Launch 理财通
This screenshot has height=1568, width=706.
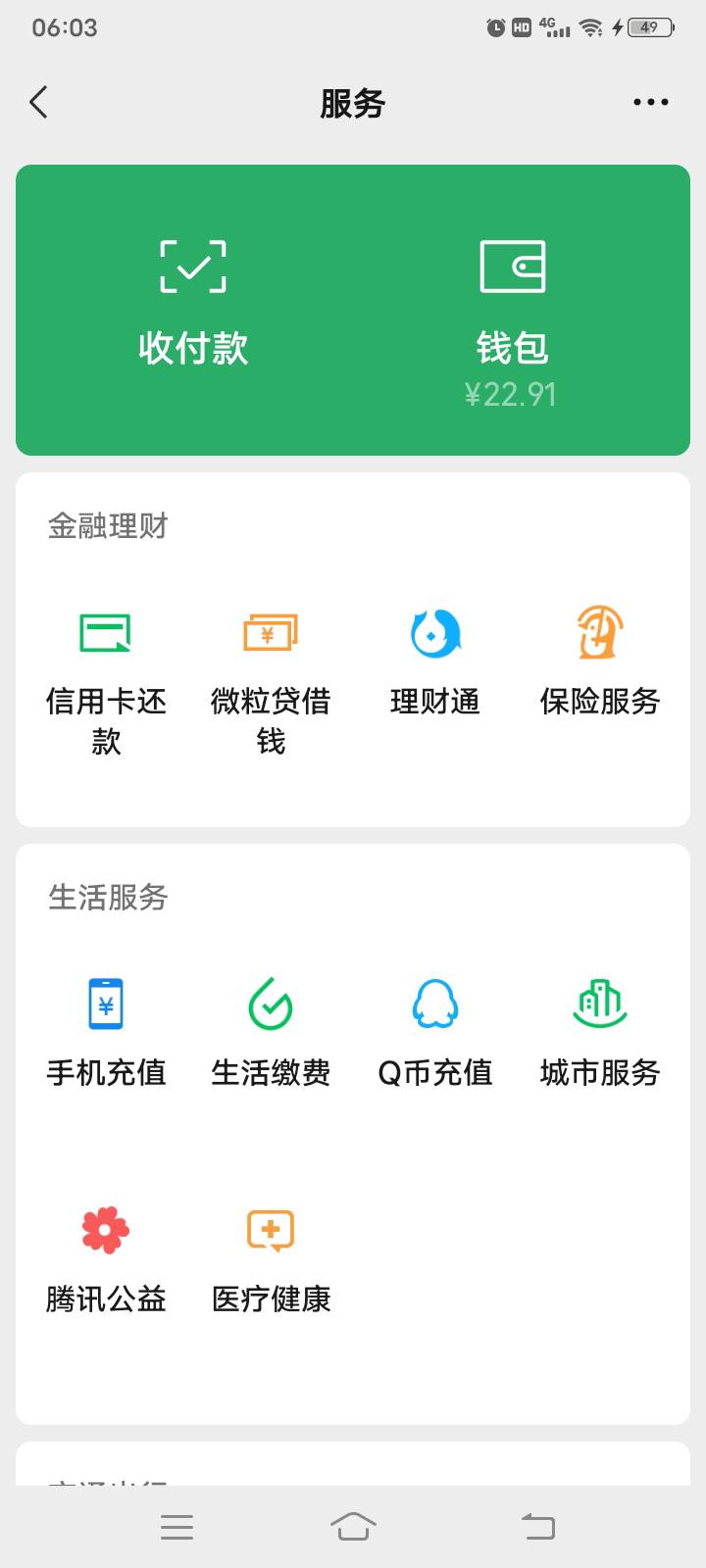coord(435,662)
